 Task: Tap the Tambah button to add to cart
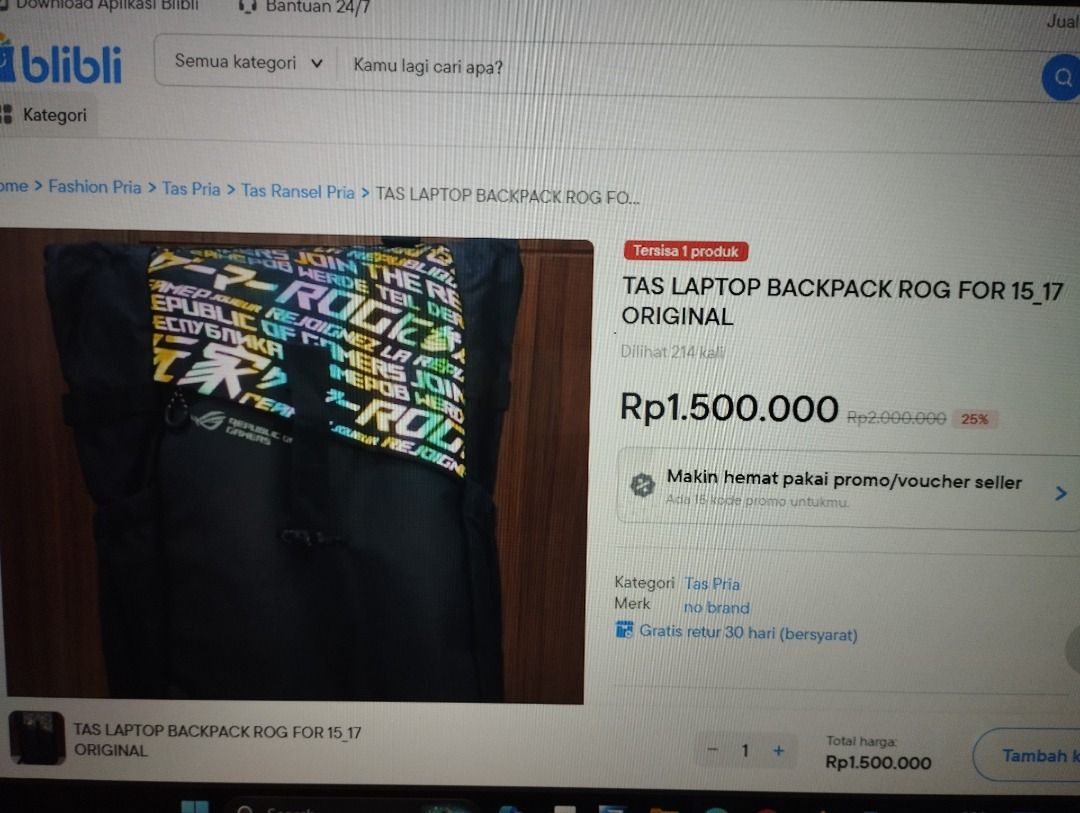pyautogui.click(x=1035, y=756)
